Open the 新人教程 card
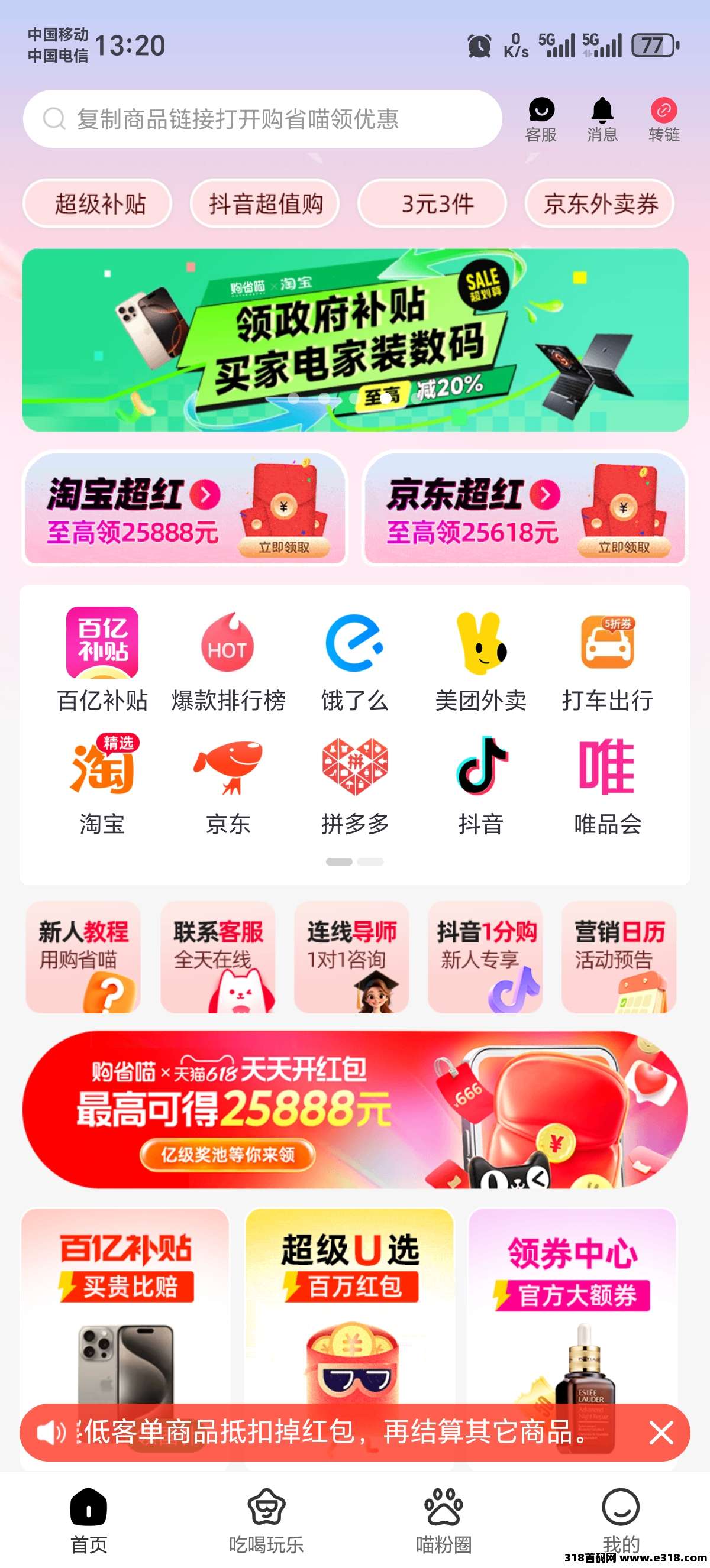The height and width of the screenshot is (1568, 710). pyautogui.click(x=83, y=957)
